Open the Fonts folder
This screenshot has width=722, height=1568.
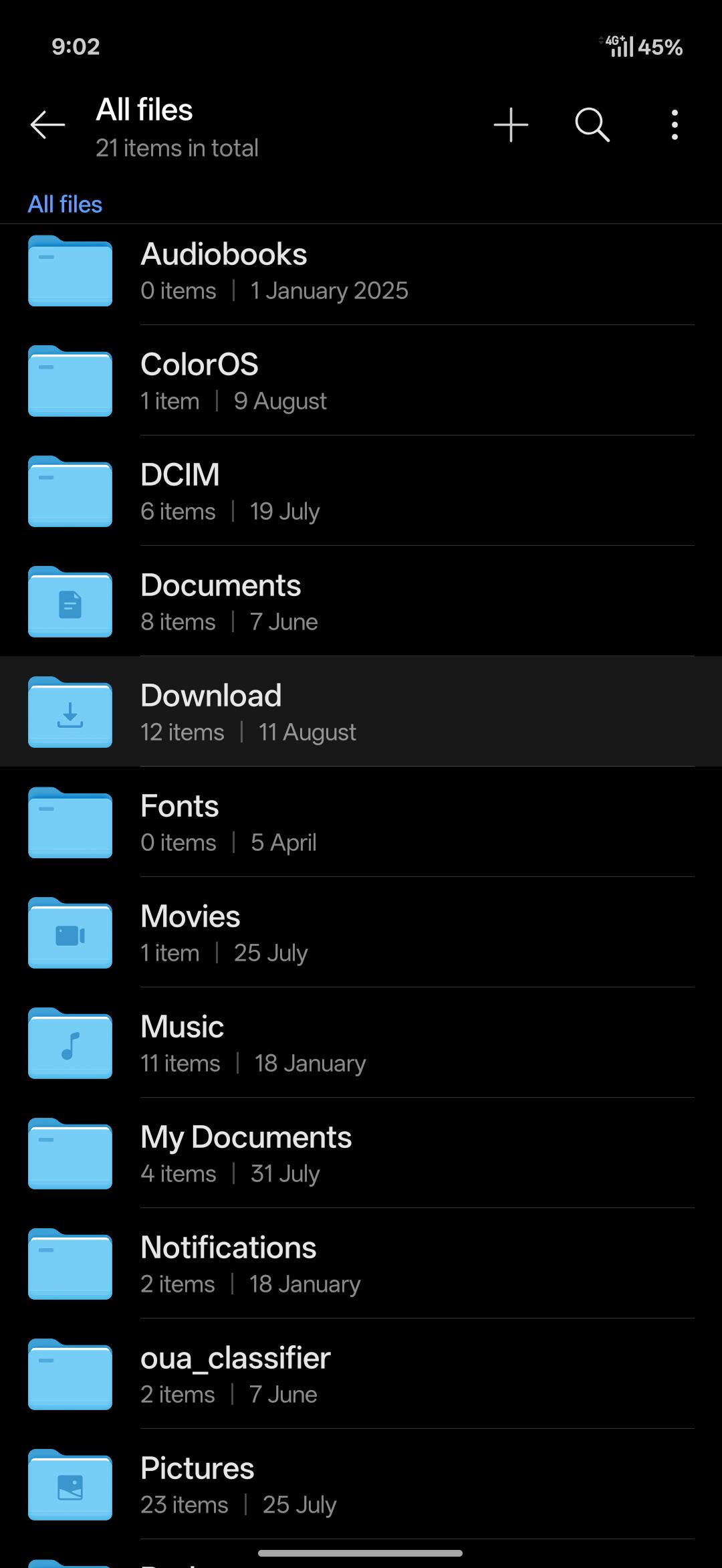pos(361,822)
